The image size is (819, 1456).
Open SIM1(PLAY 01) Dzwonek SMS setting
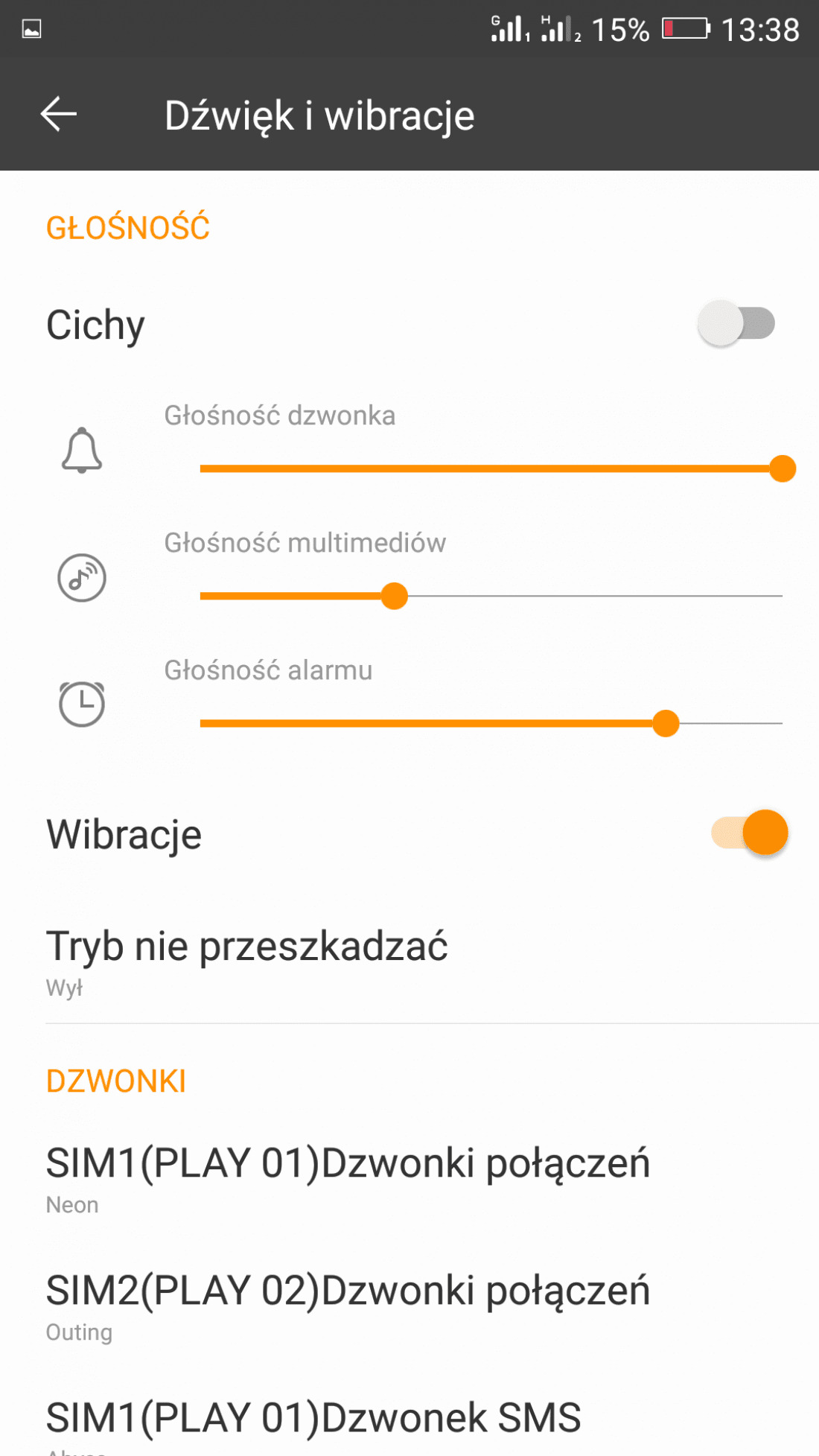[x=409, y=1422]
